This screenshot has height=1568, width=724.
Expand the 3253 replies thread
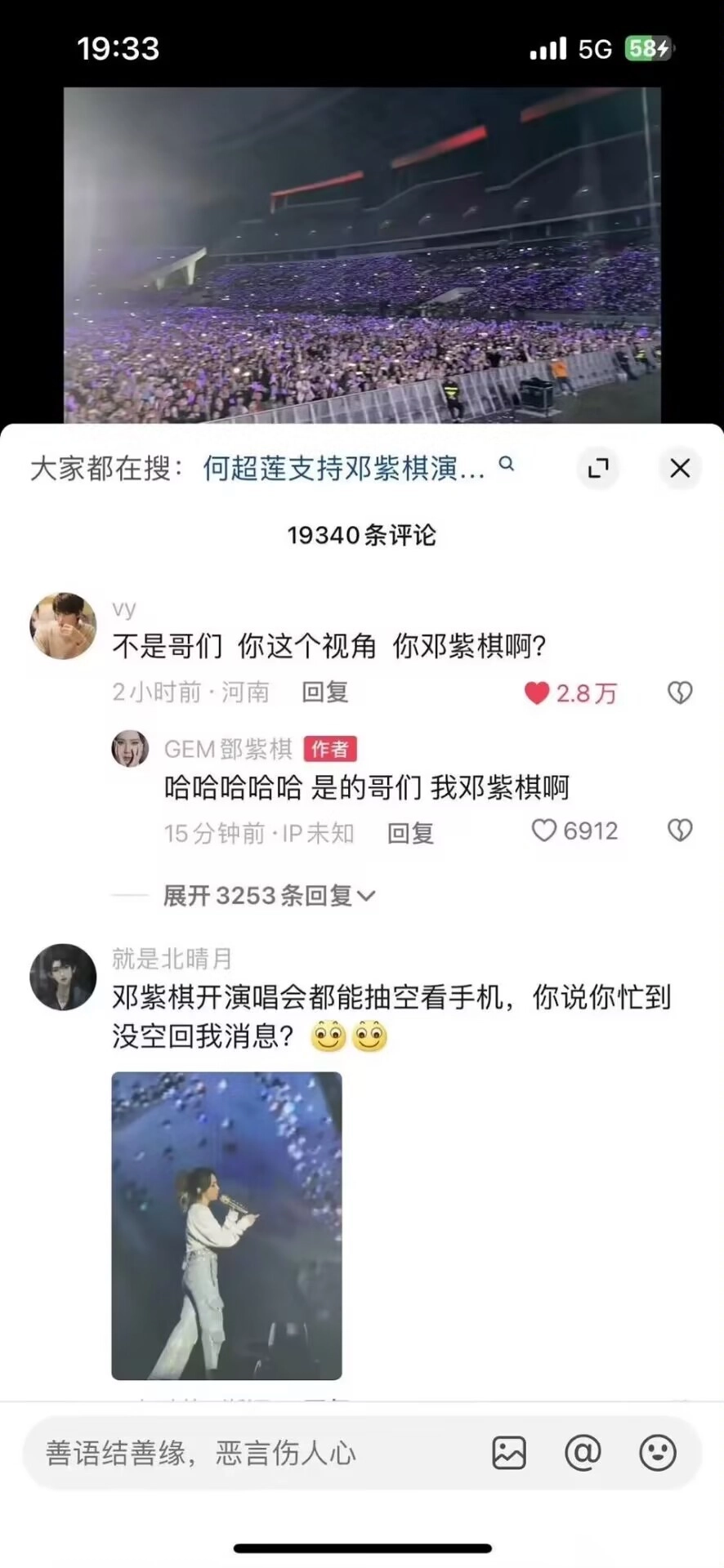266,895
